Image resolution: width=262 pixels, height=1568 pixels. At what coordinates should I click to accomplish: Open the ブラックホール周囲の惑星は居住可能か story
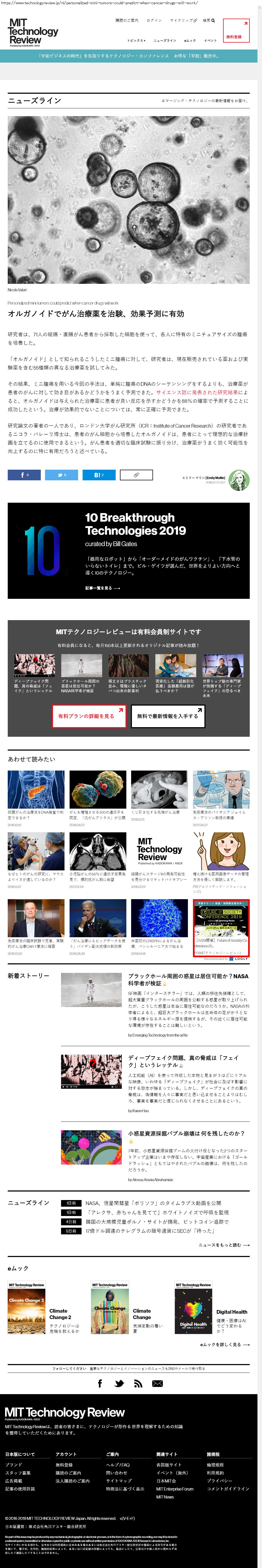click(x=188, y=979)
